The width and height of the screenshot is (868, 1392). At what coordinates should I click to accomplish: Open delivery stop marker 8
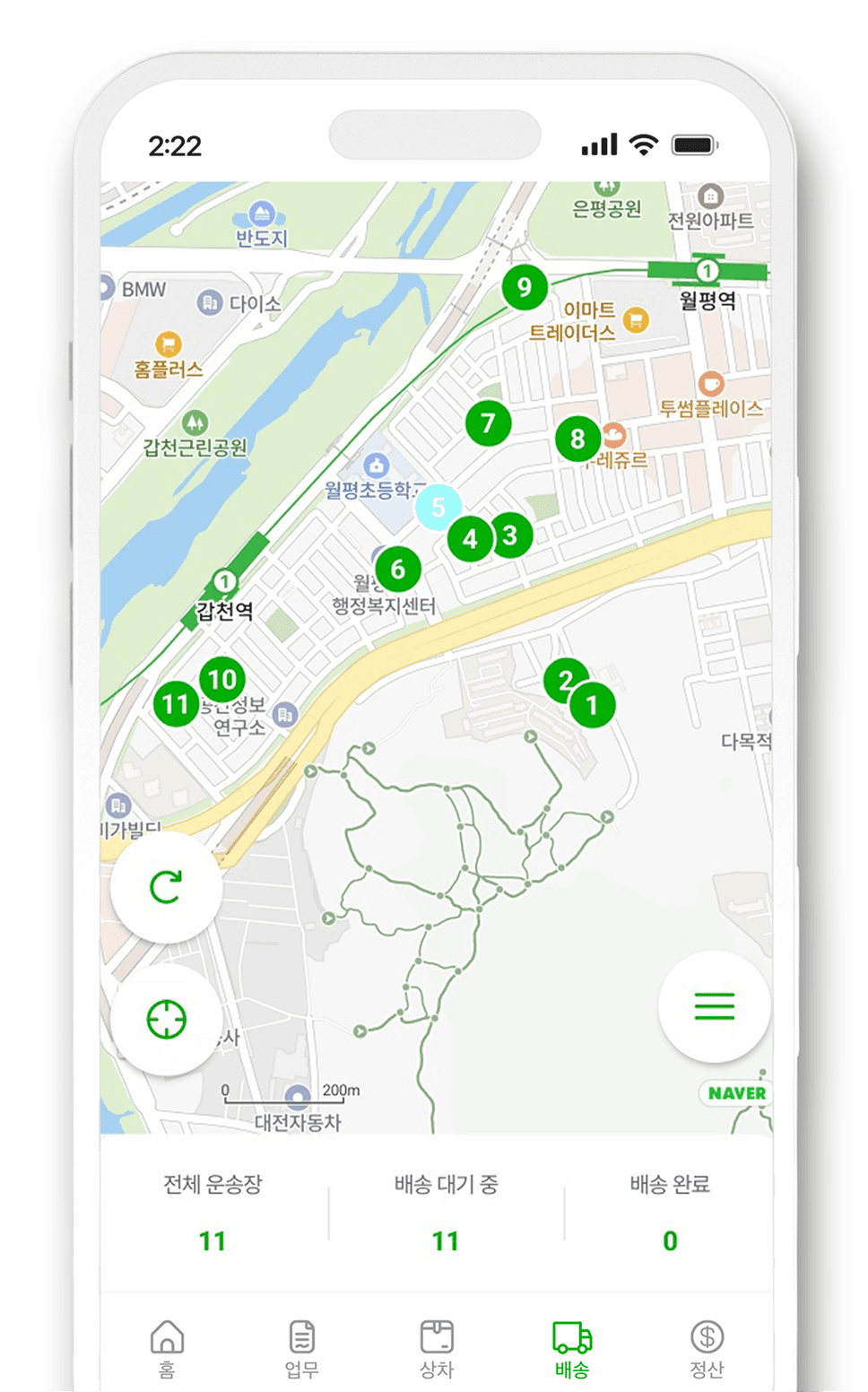pyautogui.click(x=577, y=439)
